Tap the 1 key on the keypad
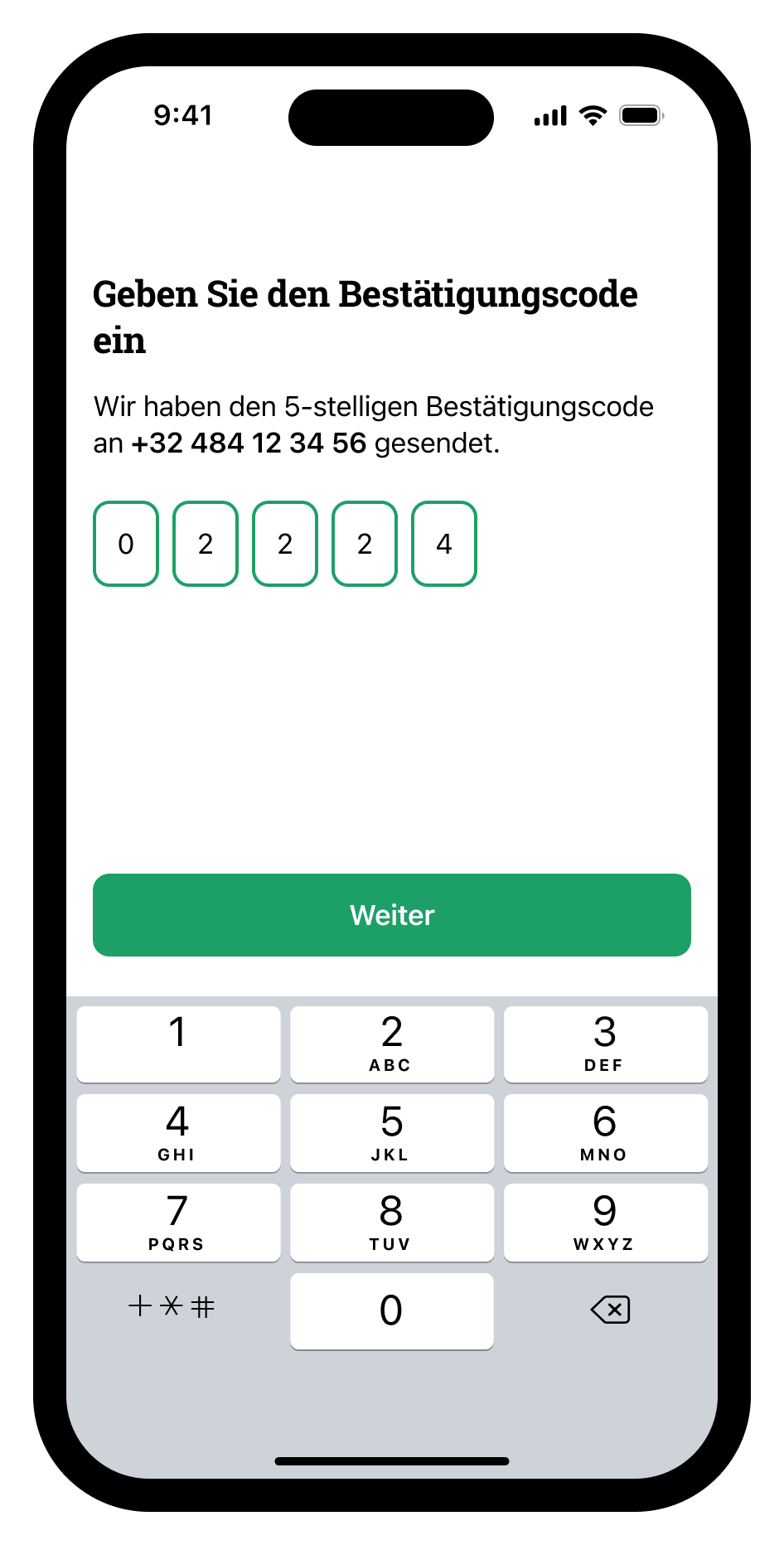Screen dimensions: 784x1545 tap(177, 1044)
